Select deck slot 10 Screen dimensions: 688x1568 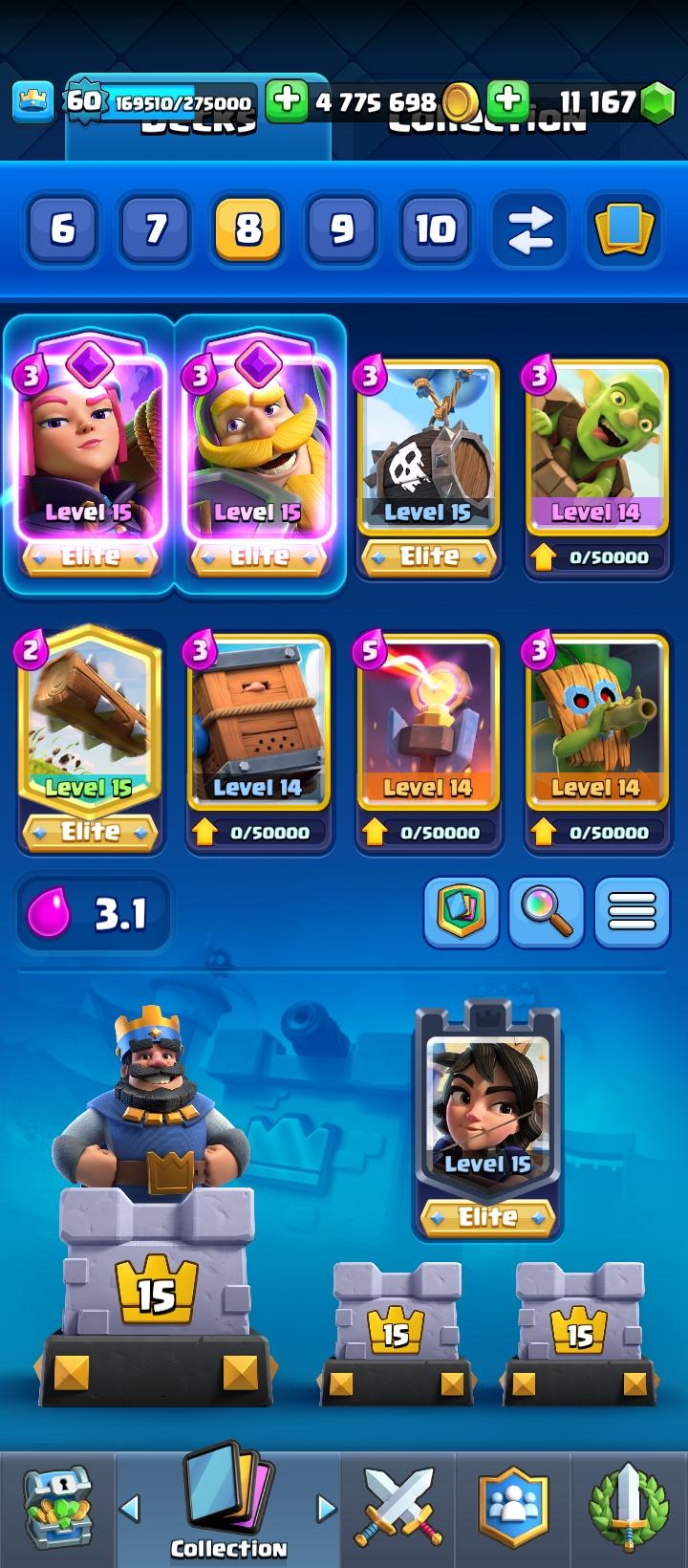click(x=435, y=229)
